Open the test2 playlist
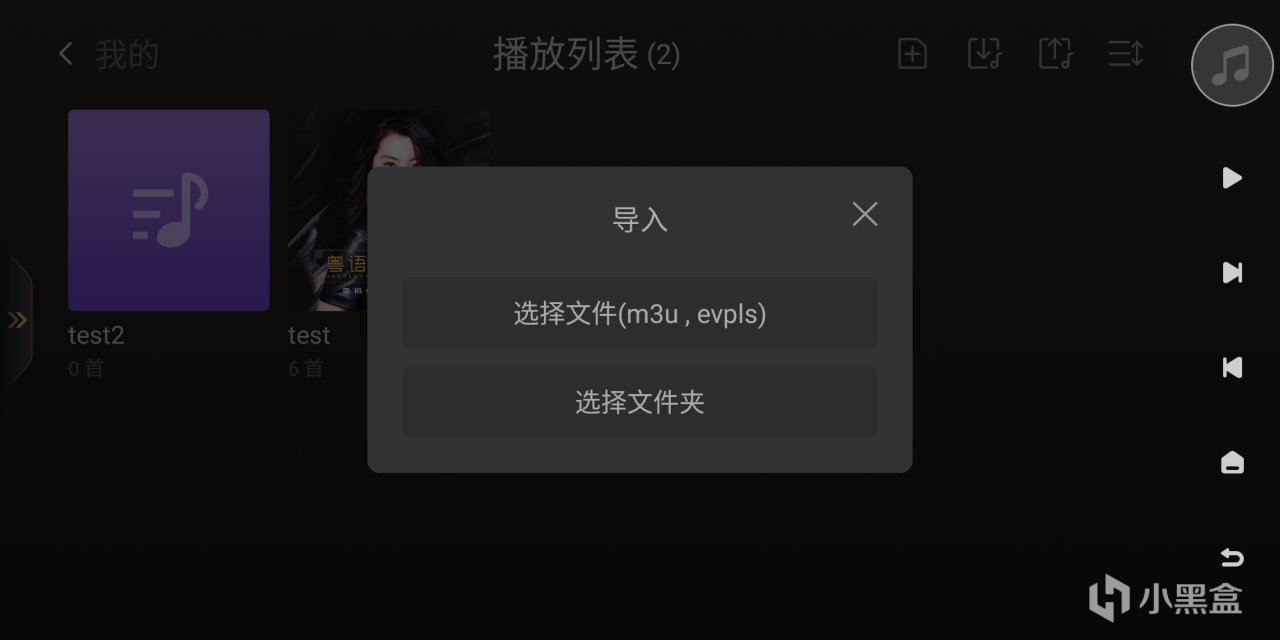Viewport: 1280px width, 640px height. 168,210
